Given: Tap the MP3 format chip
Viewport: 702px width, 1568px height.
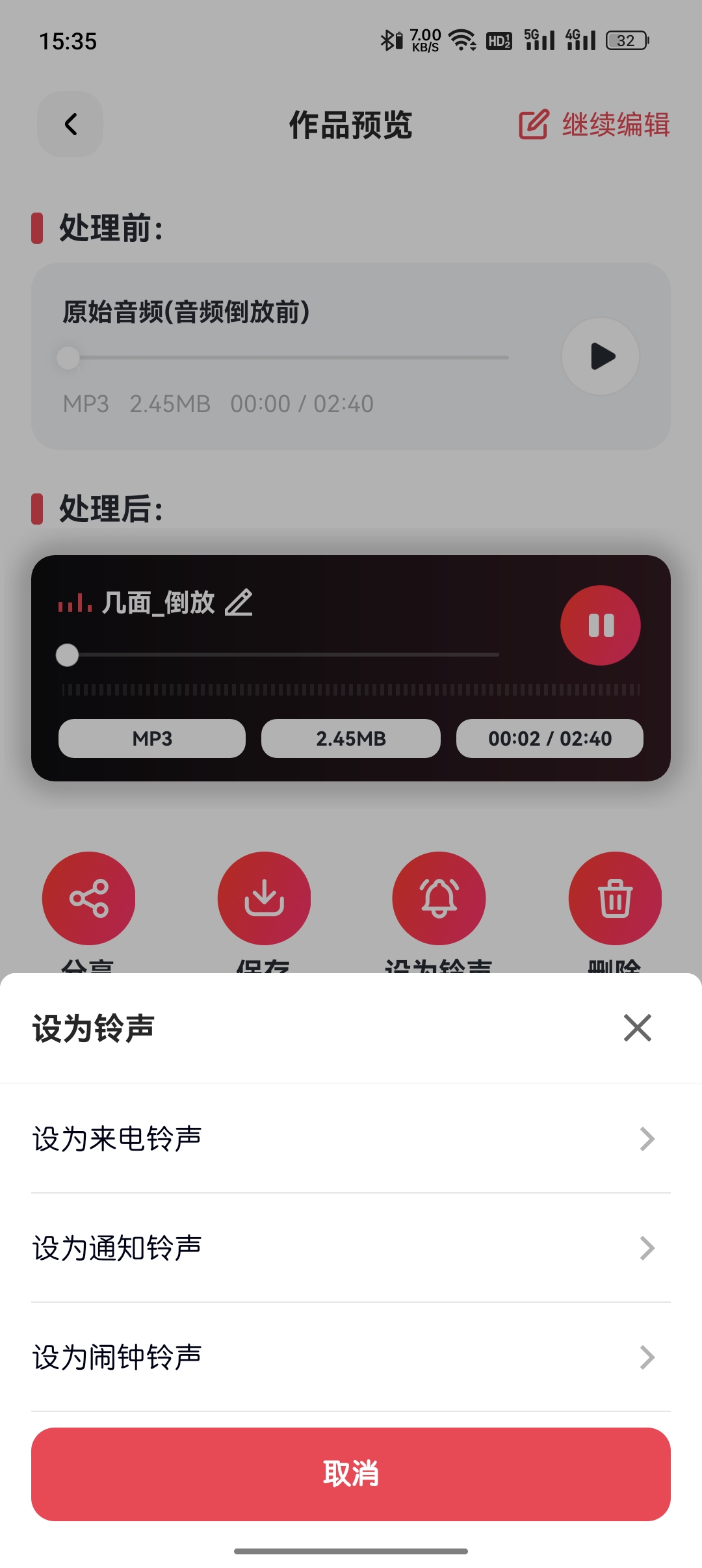Looking at the screenshot, I should tap(151, 738).
